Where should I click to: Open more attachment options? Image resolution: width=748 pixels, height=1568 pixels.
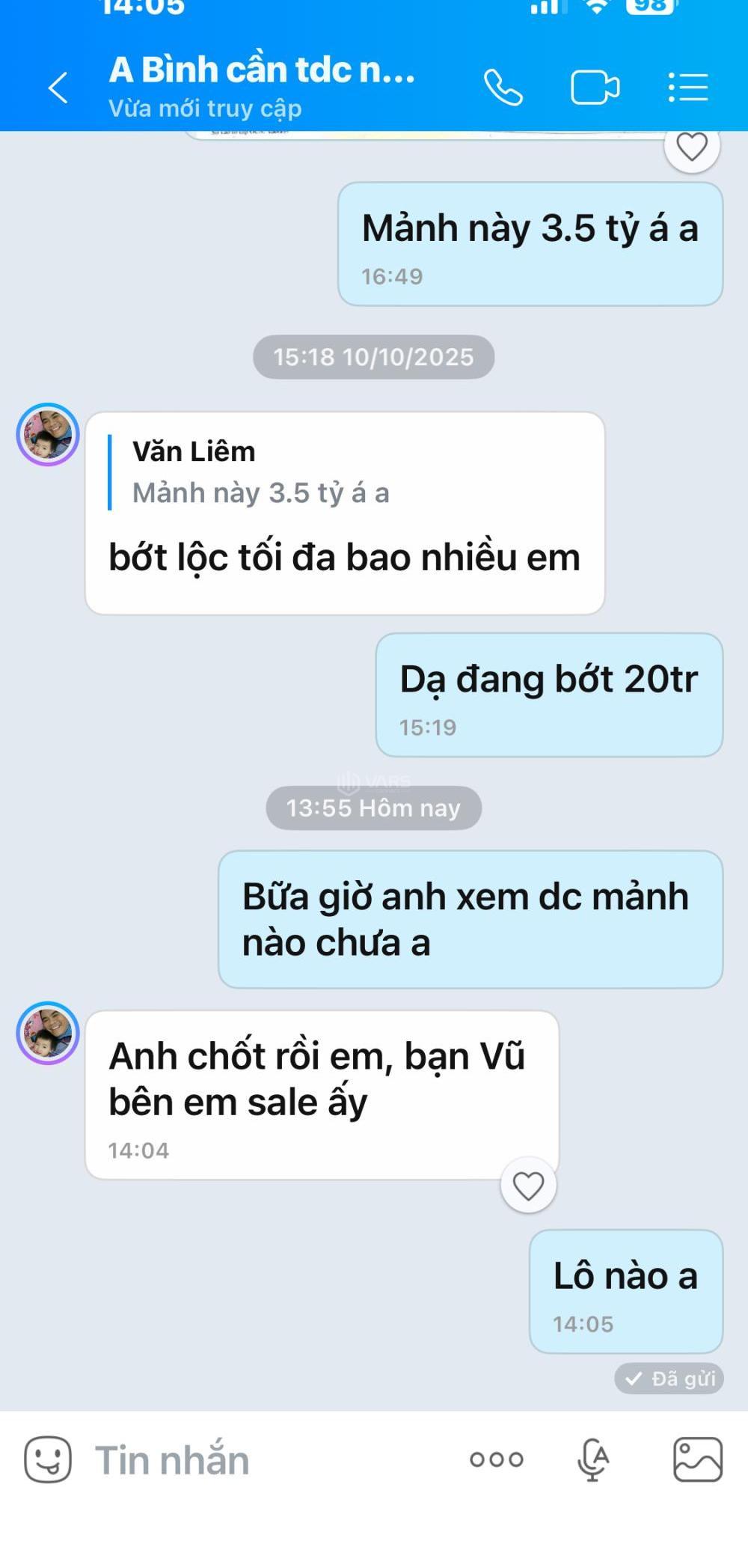[x=497, y=1459]
